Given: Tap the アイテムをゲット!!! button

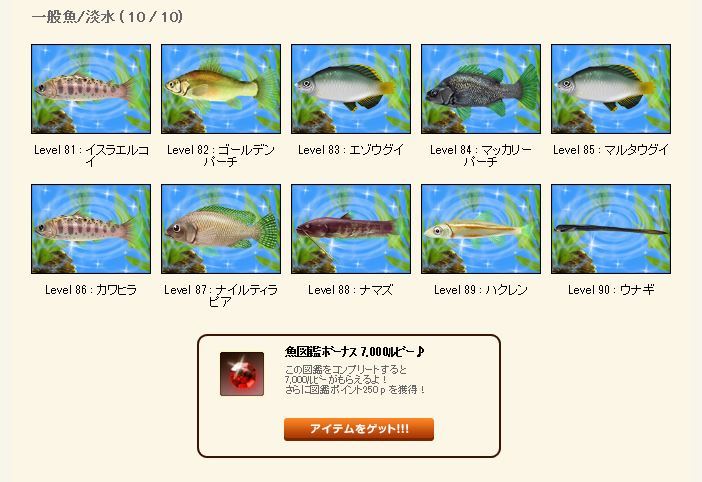Looking at the screenshot, I should pyautogui.click(x=359, y=429).
